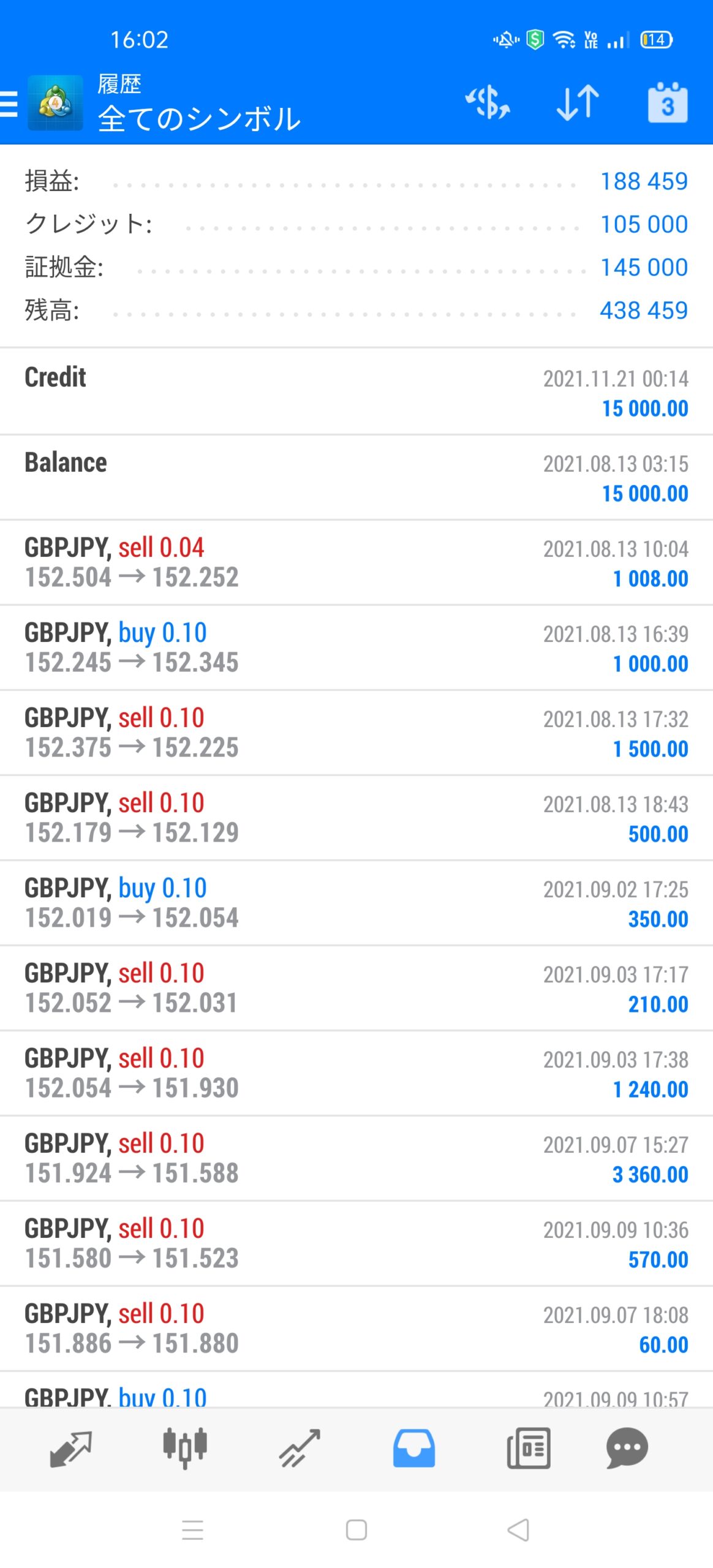Open the symbol filter currency icon
This screenshot has width=713, height=1568.
pos(488,103)
